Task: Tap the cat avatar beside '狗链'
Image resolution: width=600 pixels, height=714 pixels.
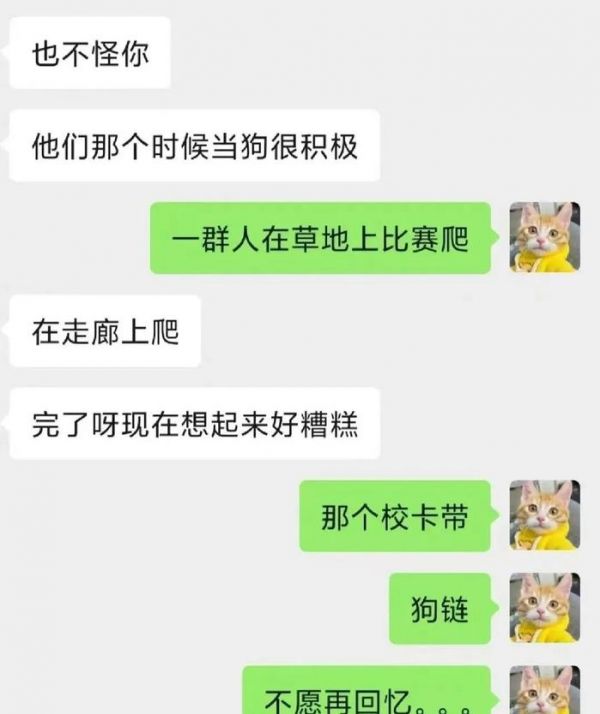Action: (545, 608)
